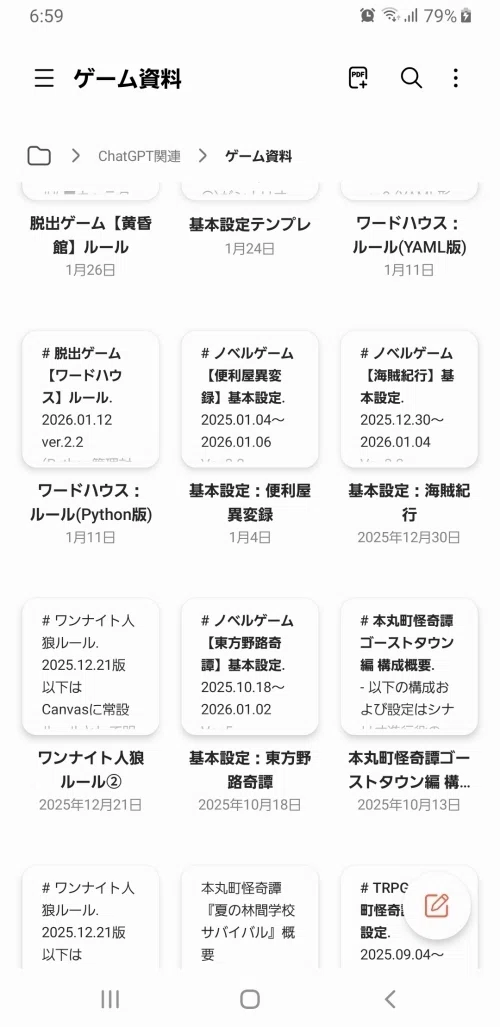Go back using the system back button
The image size is (500, 1027).
click(391, 999)
